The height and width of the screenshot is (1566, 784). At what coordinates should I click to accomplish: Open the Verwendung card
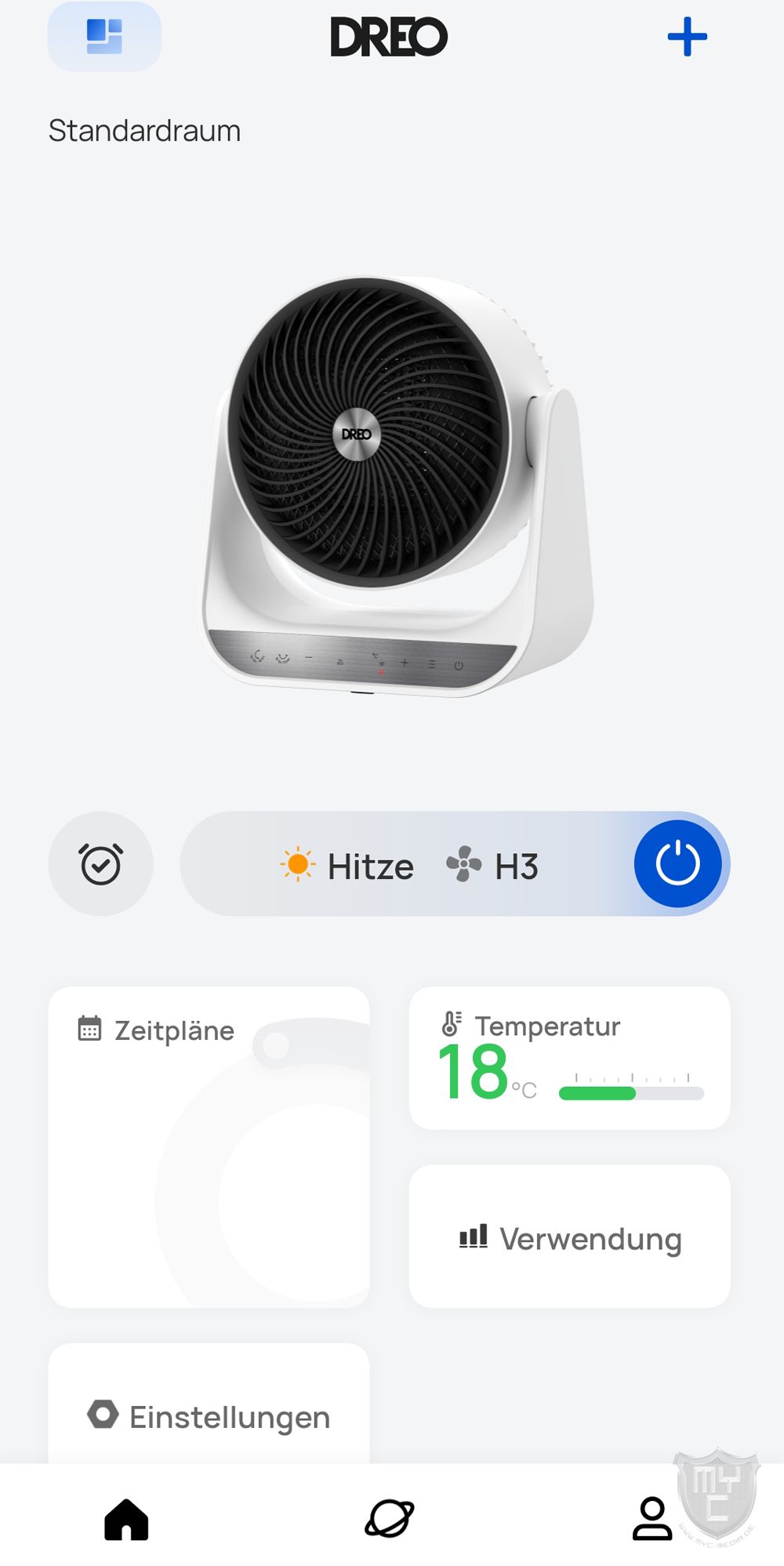pos(570,1237)
